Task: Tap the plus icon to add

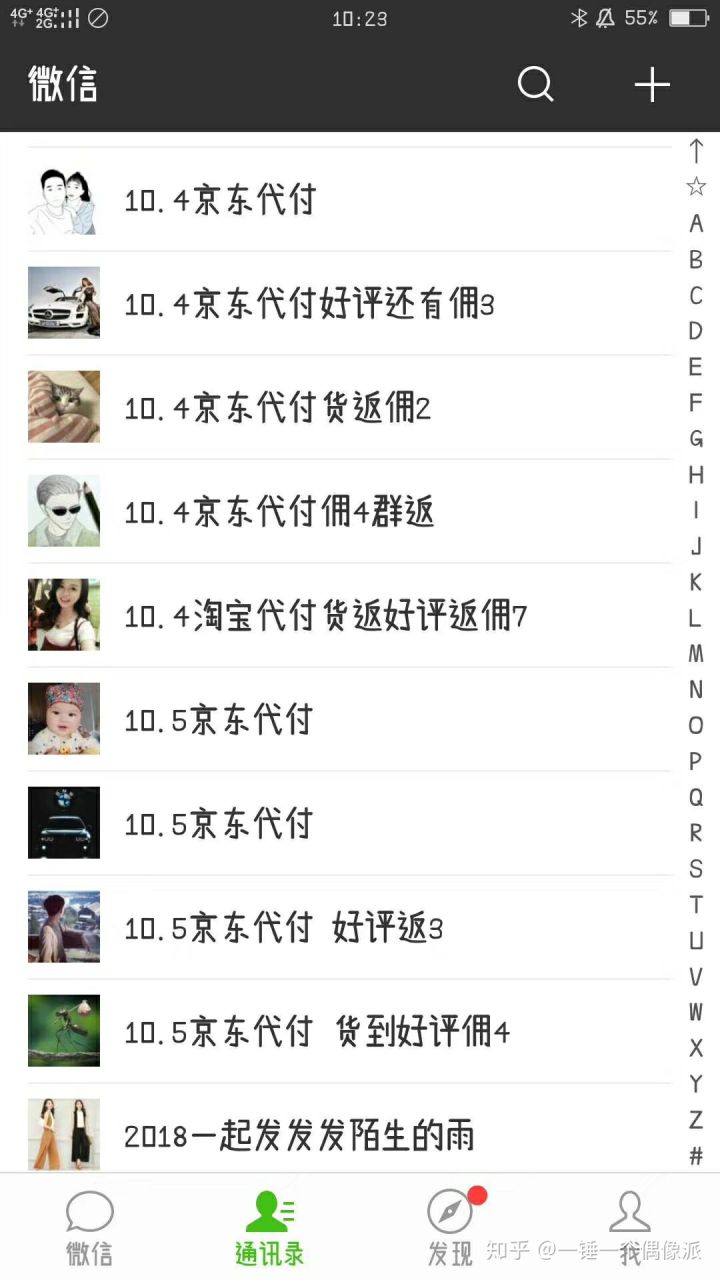Action: (x=652, y=85)
